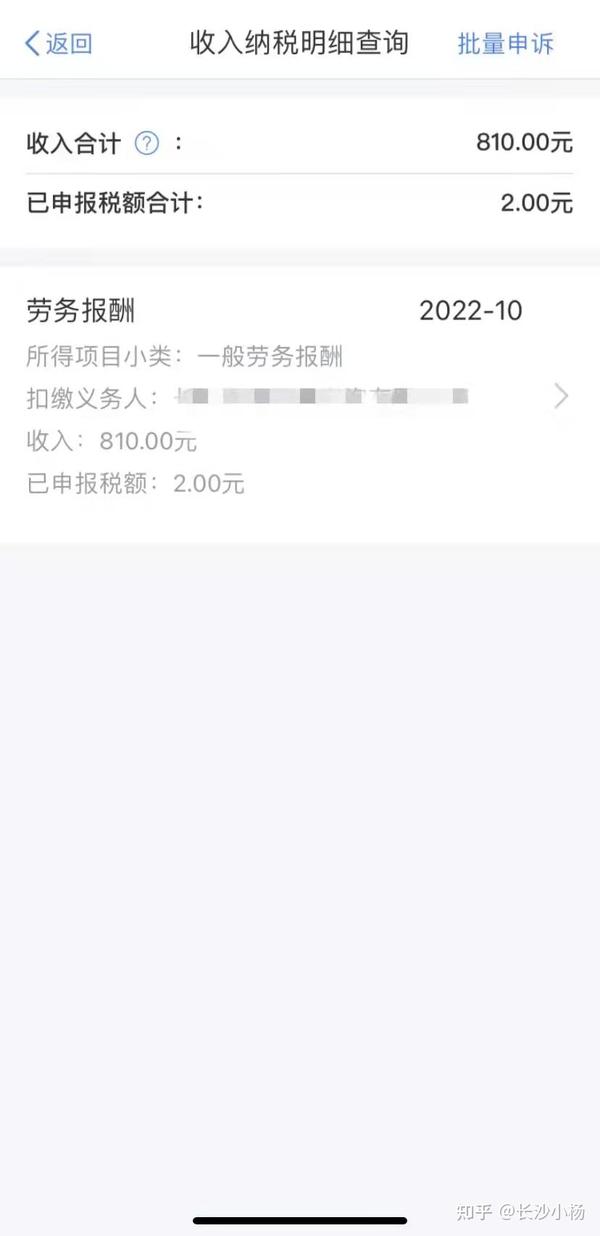Open the 劳务报酬 2022-10 record
Image resolution: width=600 pixels, height=1236 pixels.
pos(300,405)
